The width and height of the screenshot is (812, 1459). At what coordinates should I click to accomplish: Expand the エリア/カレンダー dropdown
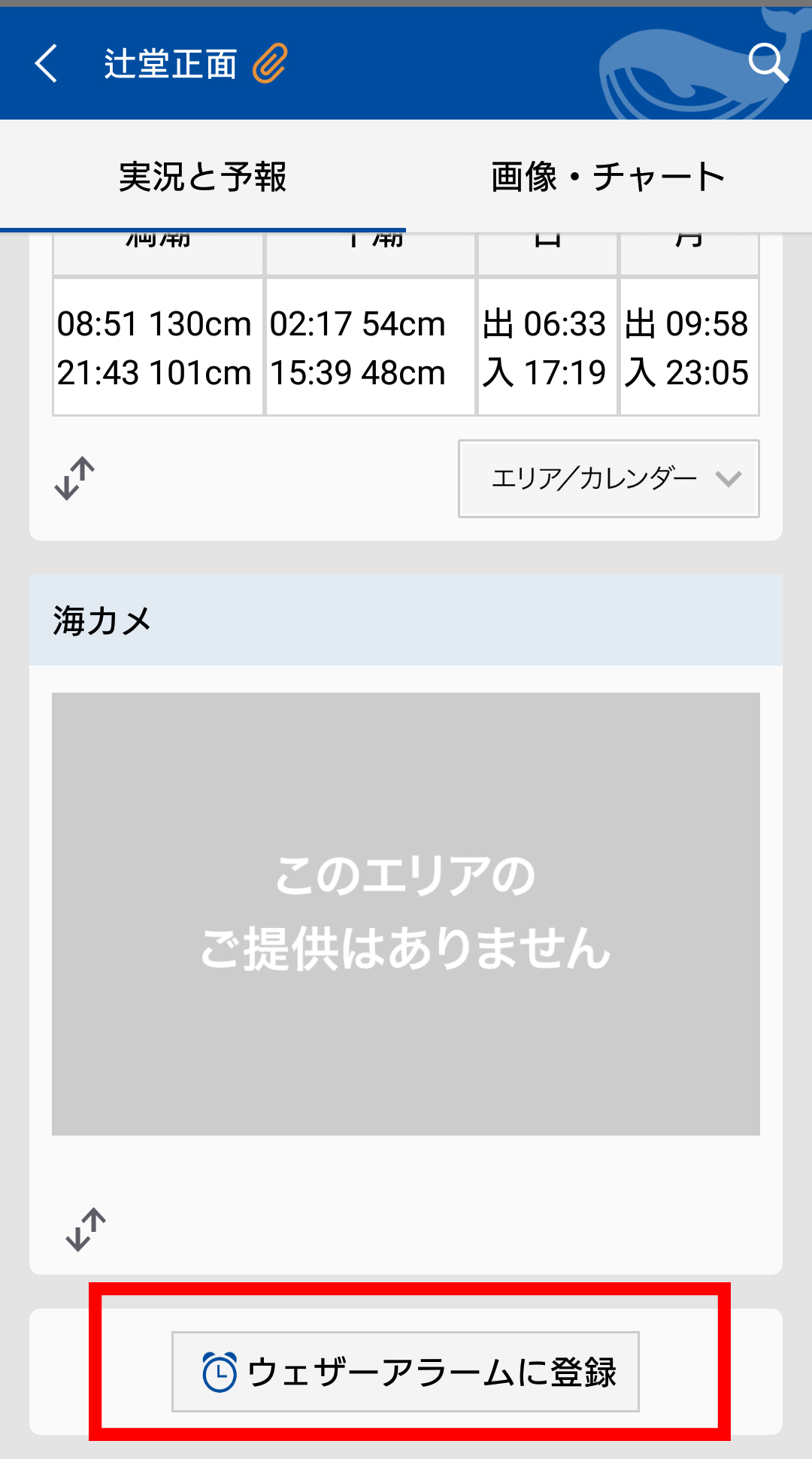pos(609,478)
